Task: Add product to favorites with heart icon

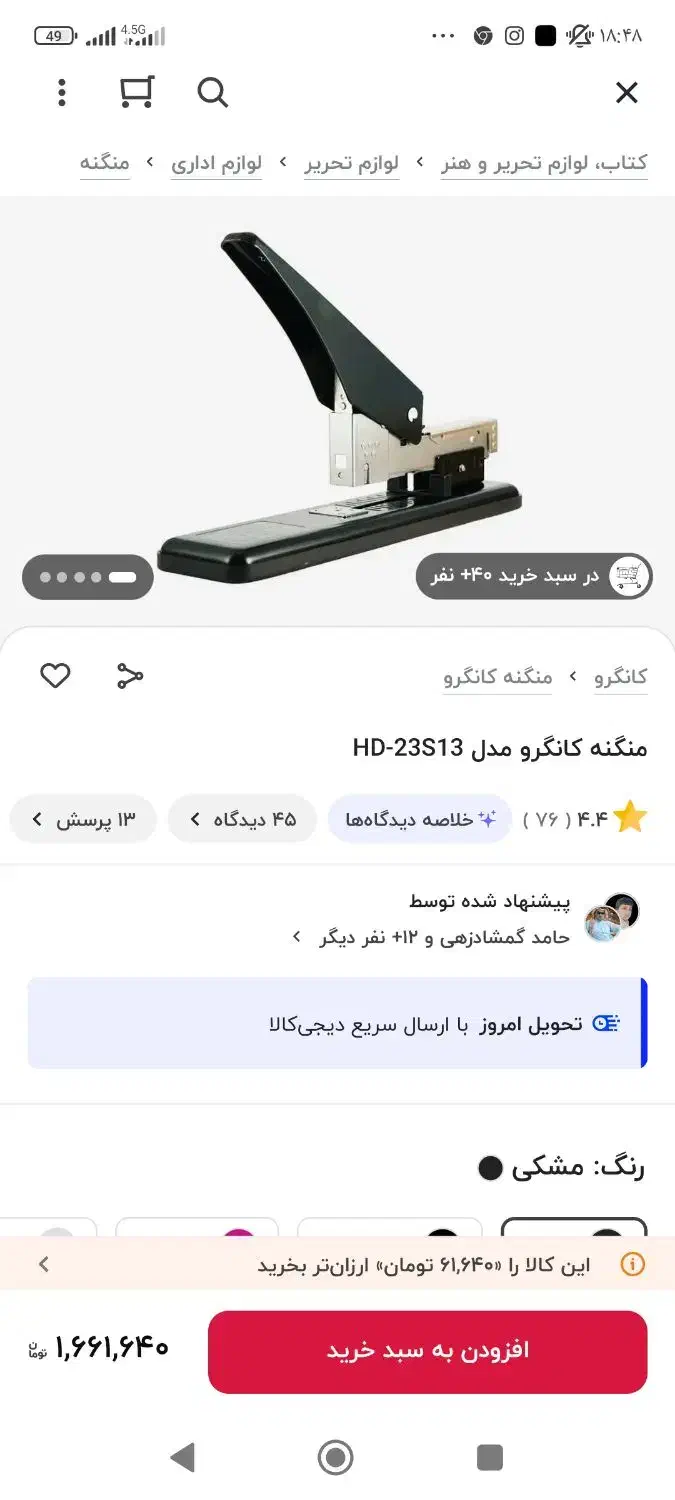Action: [x=55, y=676]
